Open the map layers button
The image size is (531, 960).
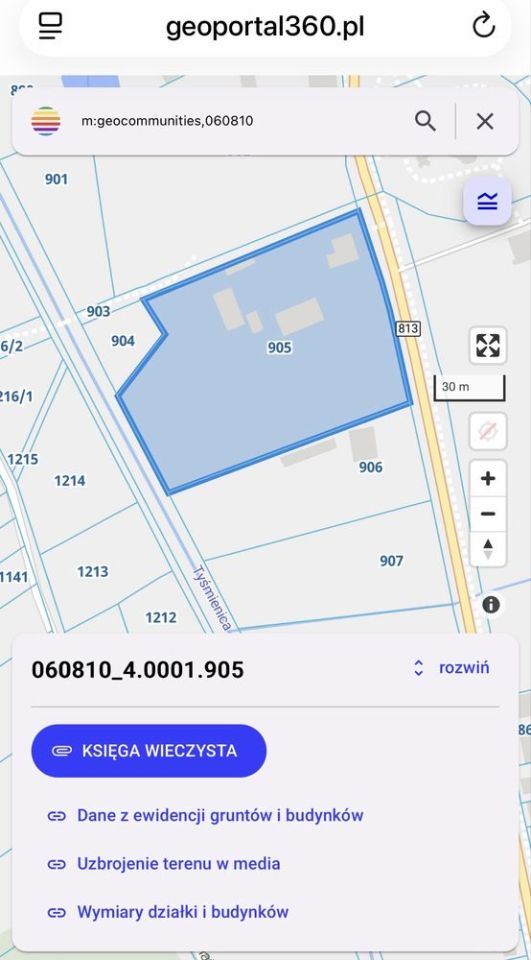click(487, 201)
